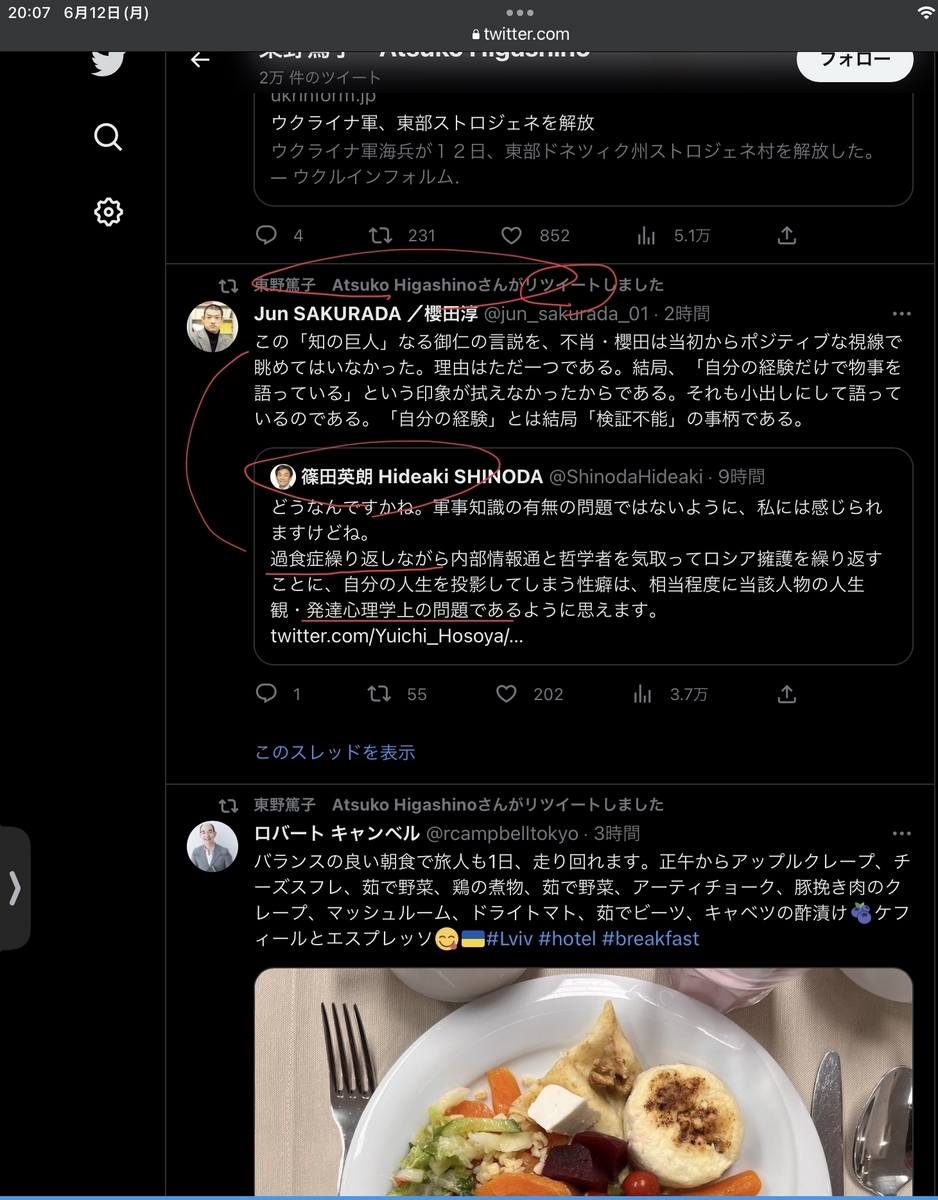Open overflow menu on Jun SAKURADA's tweet
938x1200 pixels.
[x=902, y=313]
